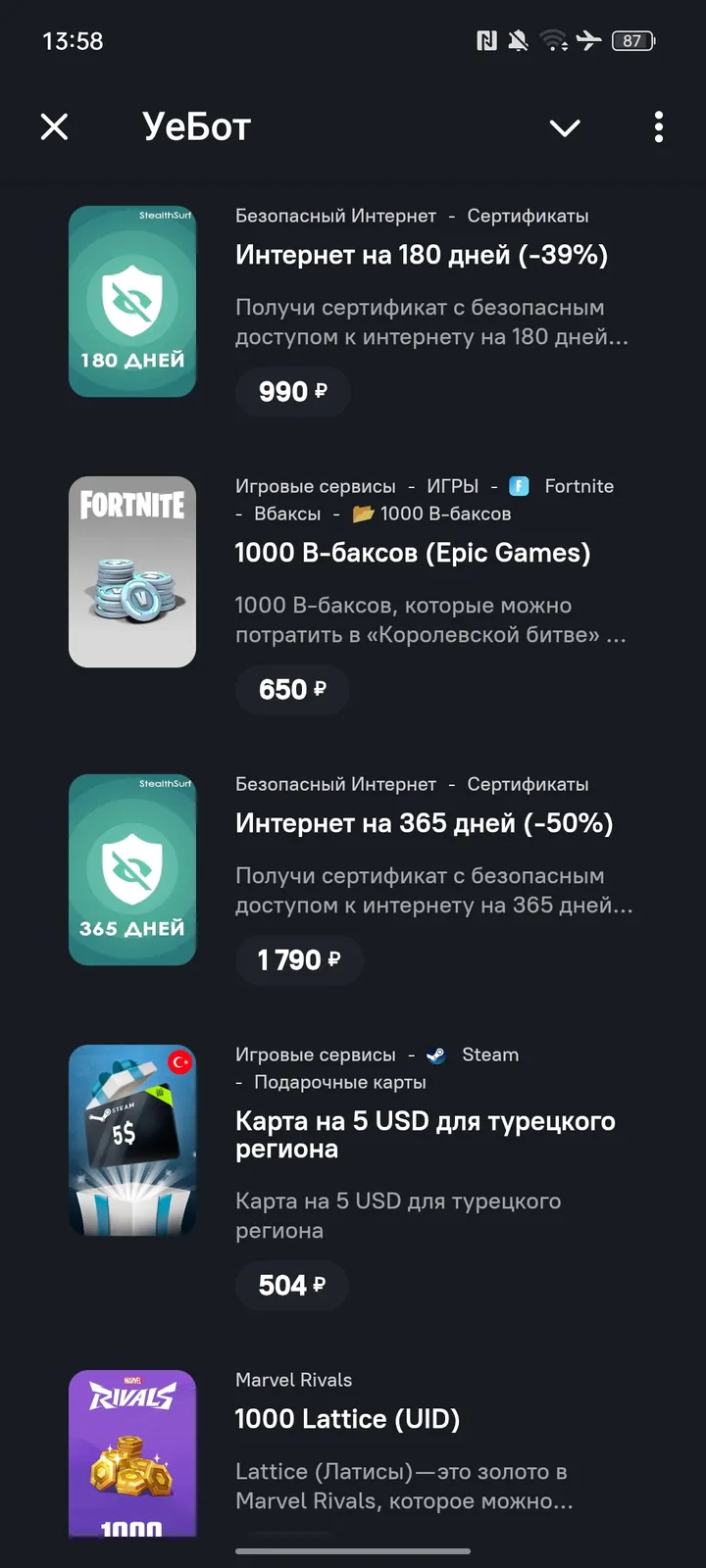Click the folder emoji before 1000 В-баксов
The width and height of the screenshot is (706, 1568).
(361, 513)
